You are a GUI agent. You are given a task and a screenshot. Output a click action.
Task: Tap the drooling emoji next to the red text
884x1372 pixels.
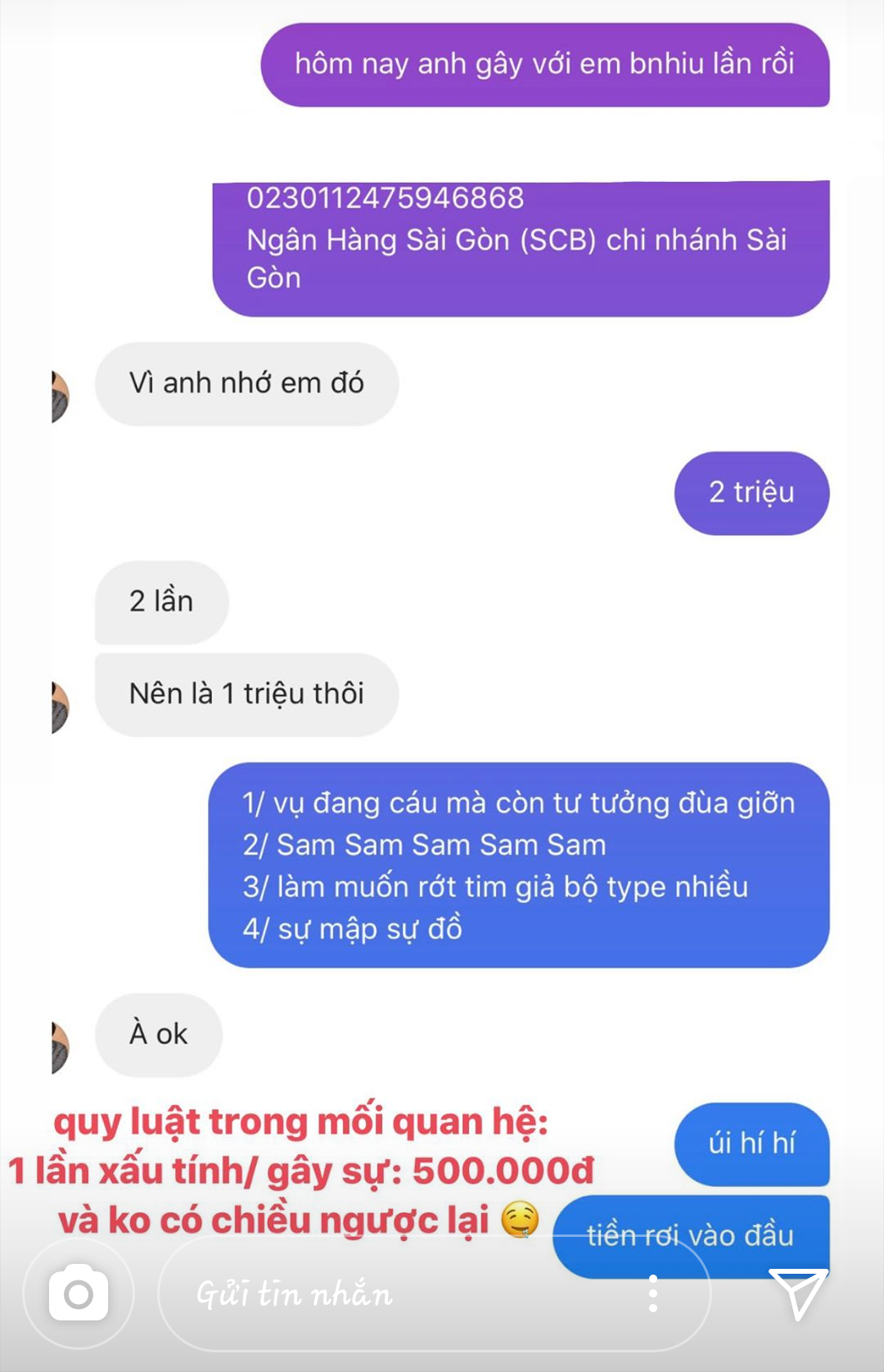(x=521, y=1218)
